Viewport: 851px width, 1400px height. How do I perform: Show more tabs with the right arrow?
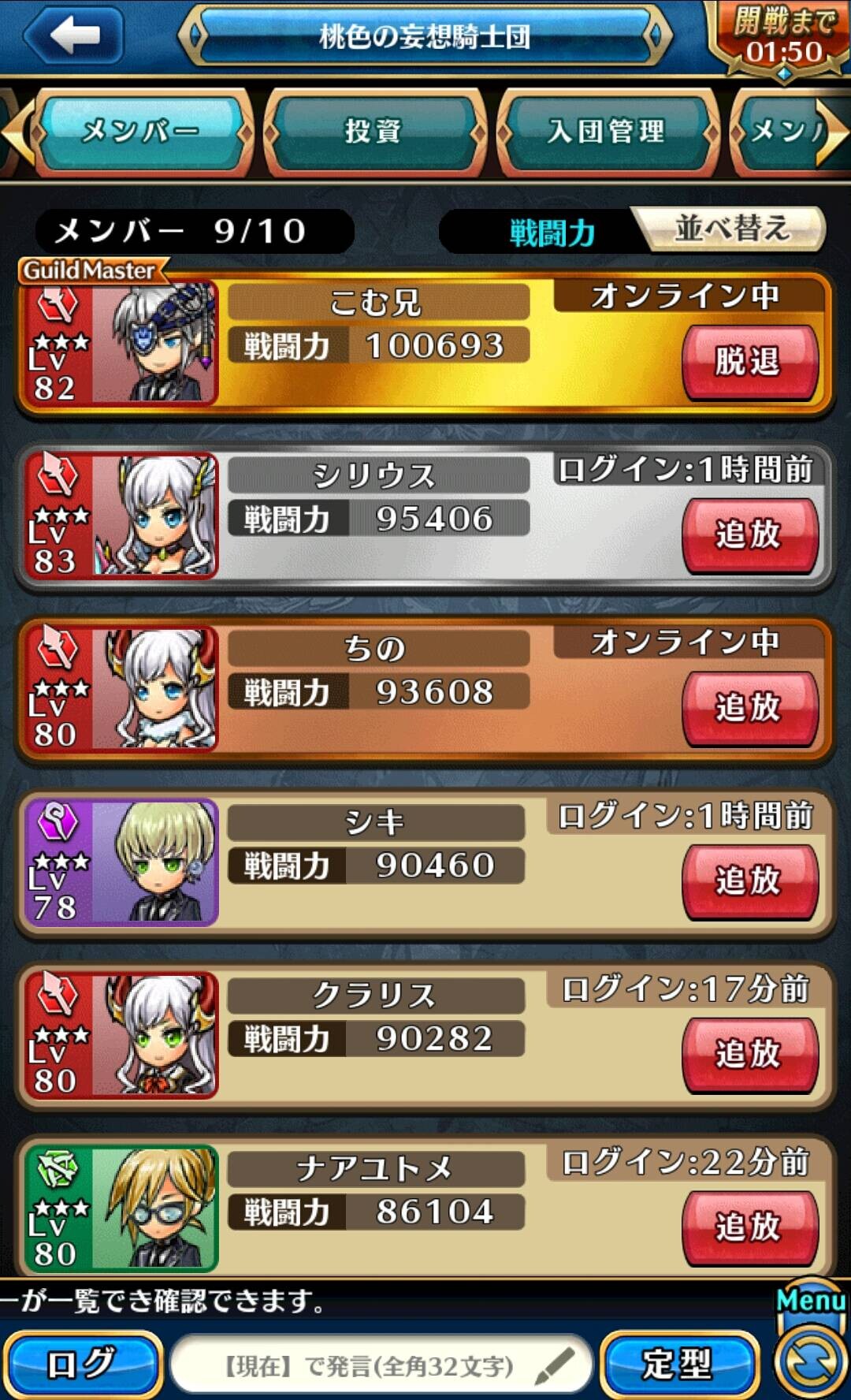tap(831, 132)
